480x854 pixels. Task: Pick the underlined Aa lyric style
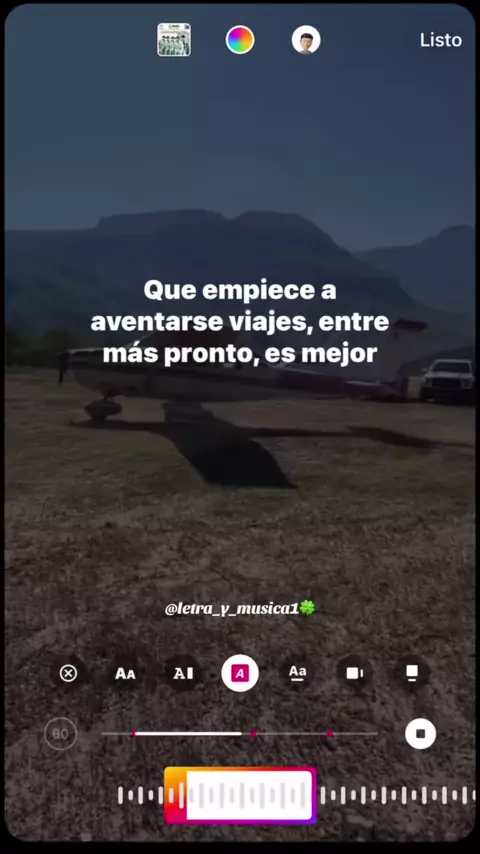tap(297, 673)
